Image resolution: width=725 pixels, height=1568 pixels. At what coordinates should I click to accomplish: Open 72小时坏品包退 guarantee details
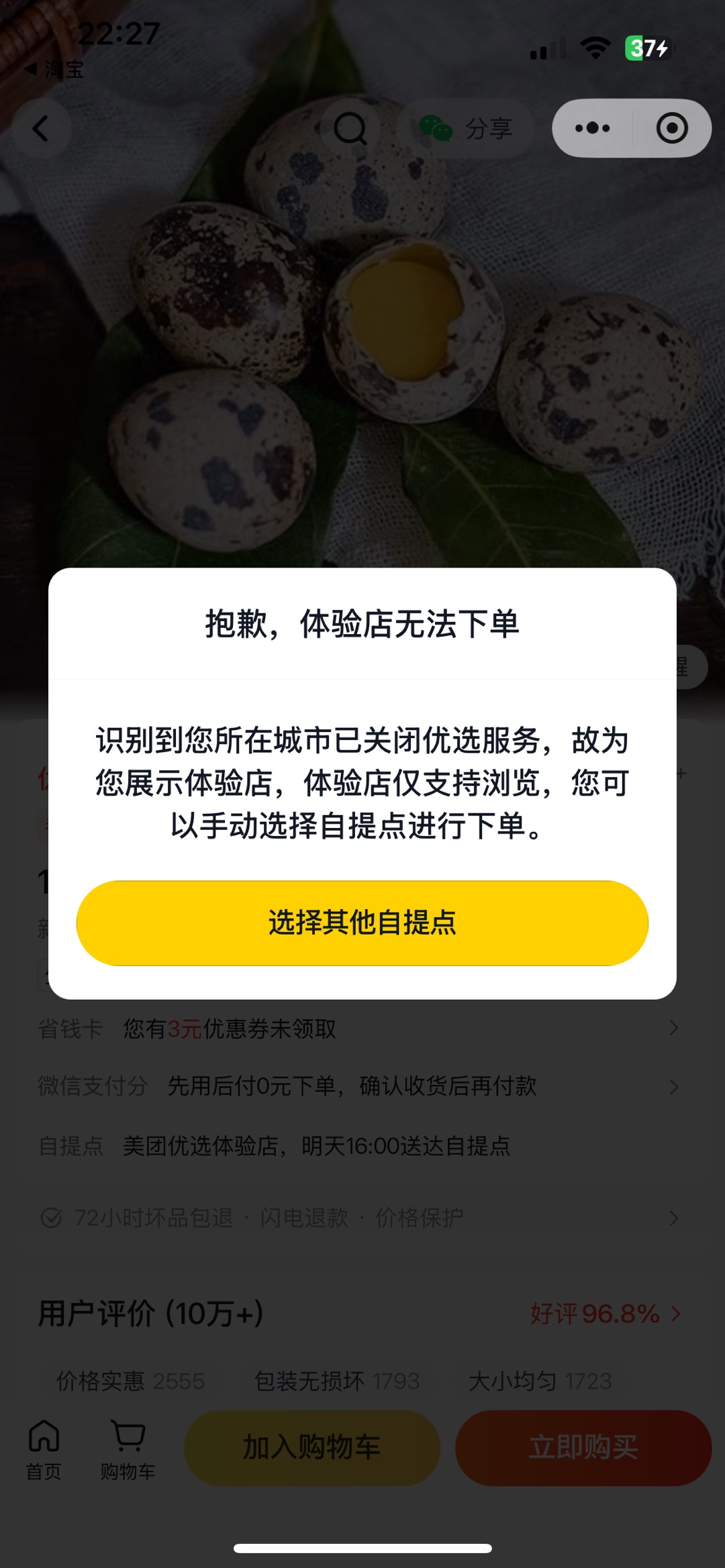[359, 1218]
